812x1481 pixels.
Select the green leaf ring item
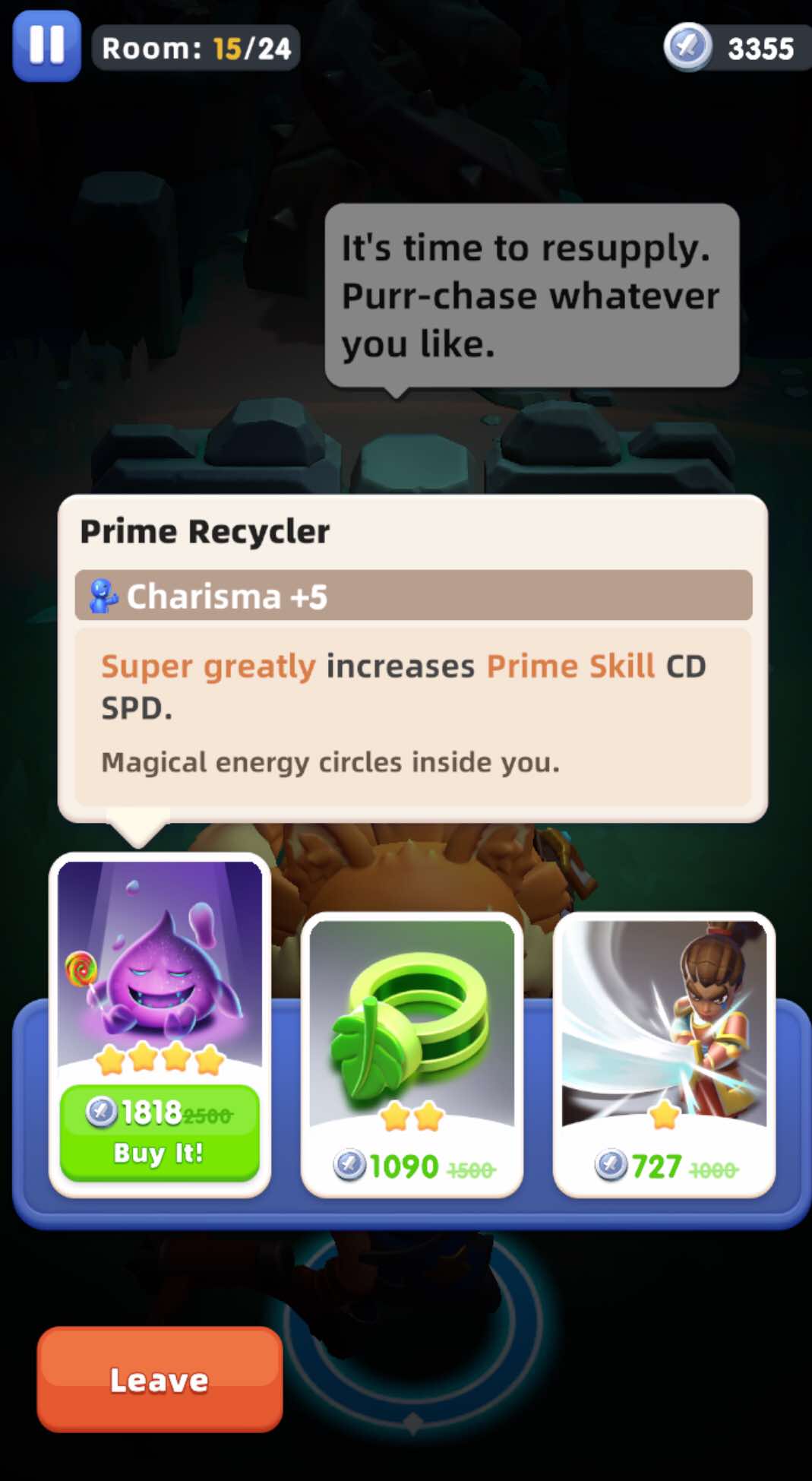coord(412,1054)
